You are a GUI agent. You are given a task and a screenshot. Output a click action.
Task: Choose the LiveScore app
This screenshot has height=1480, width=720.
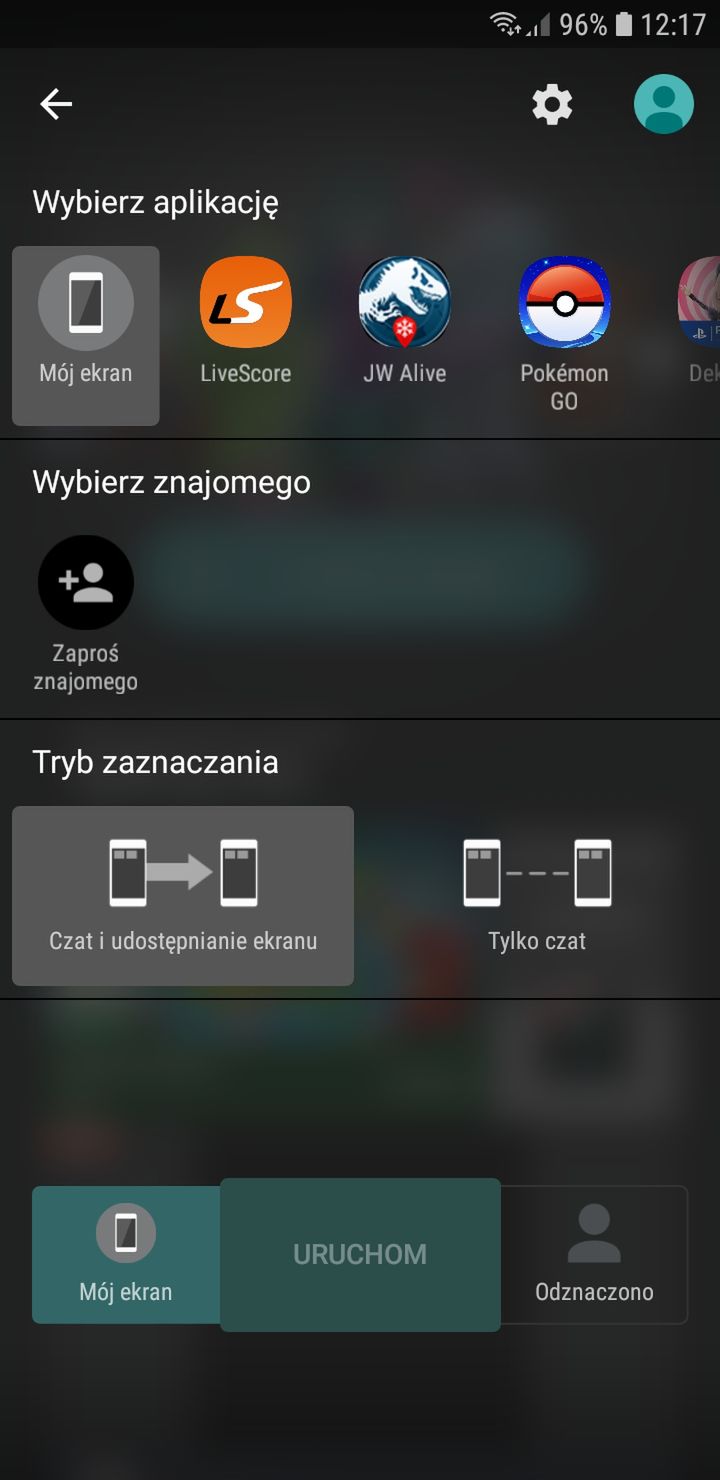(x=245, y=321)
